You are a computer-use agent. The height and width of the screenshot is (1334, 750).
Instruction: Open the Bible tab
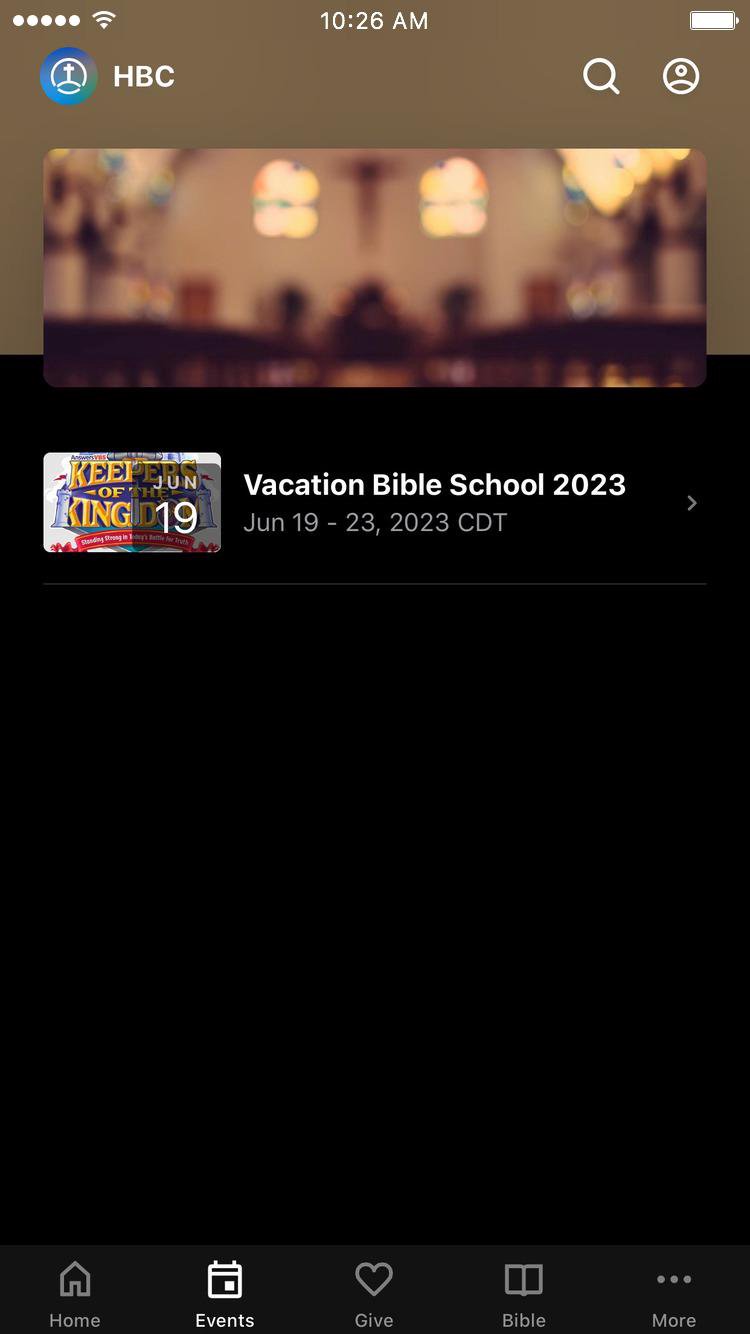[524, 1293]
